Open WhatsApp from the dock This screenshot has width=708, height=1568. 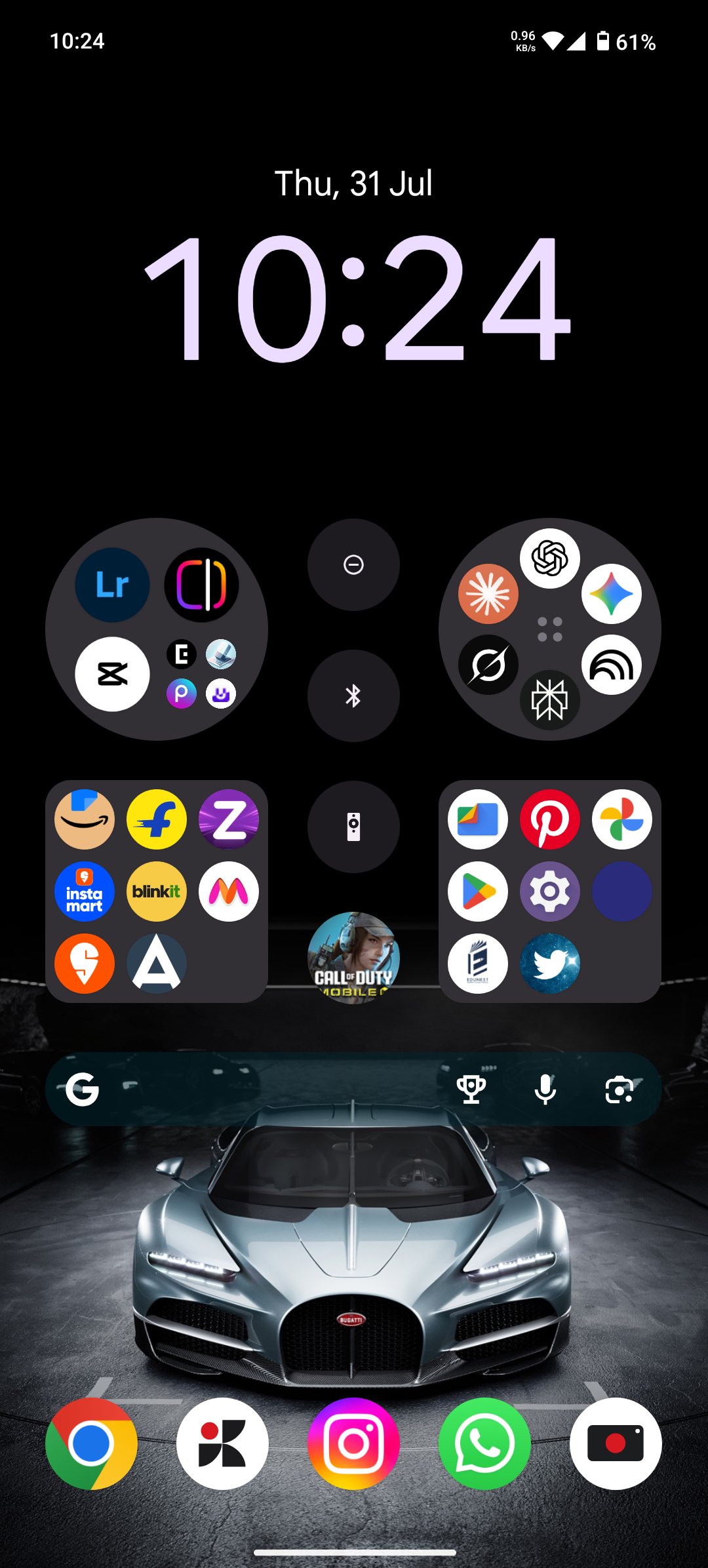pos(484,1443)
